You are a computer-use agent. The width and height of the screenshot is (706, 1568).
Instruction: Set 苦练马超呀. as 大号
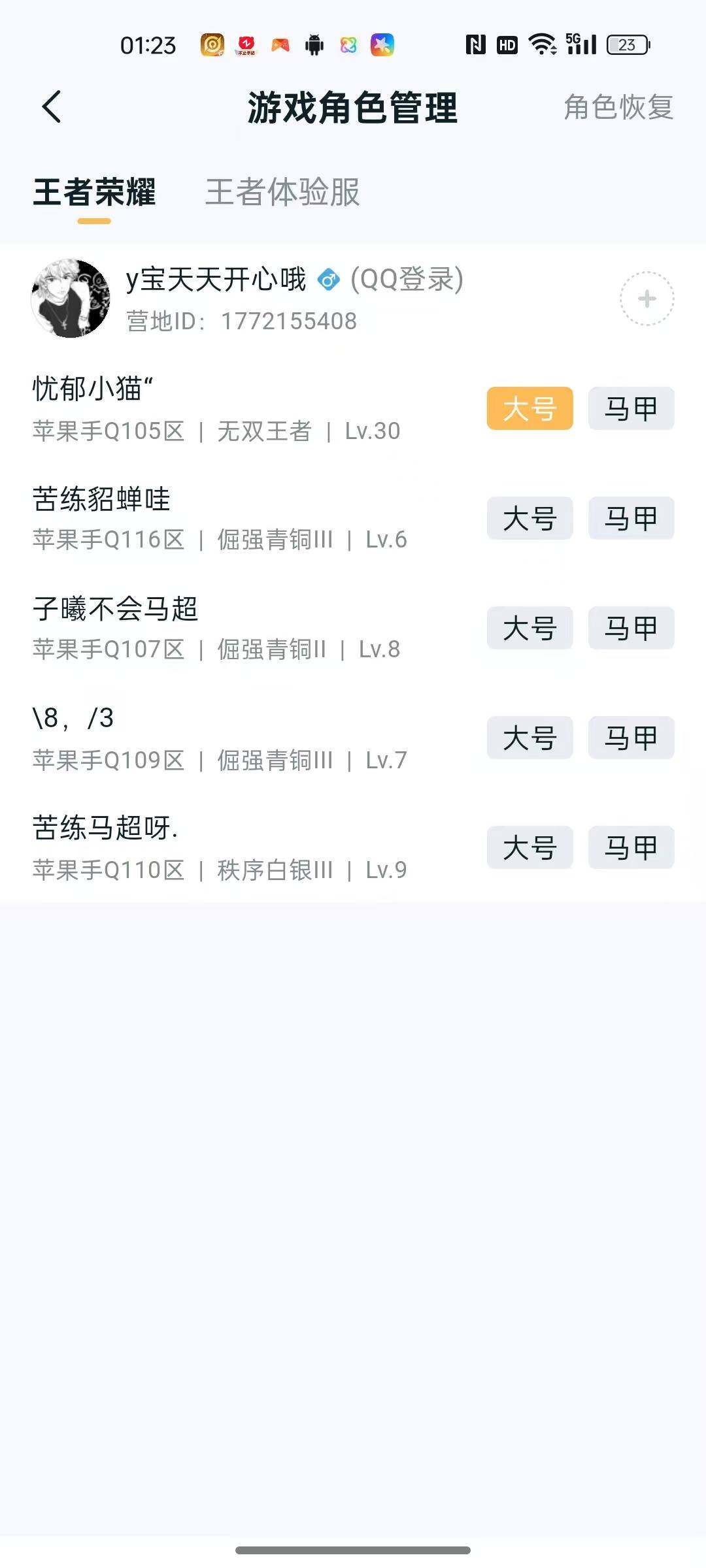pyautogui.click(x=529, y=847)
